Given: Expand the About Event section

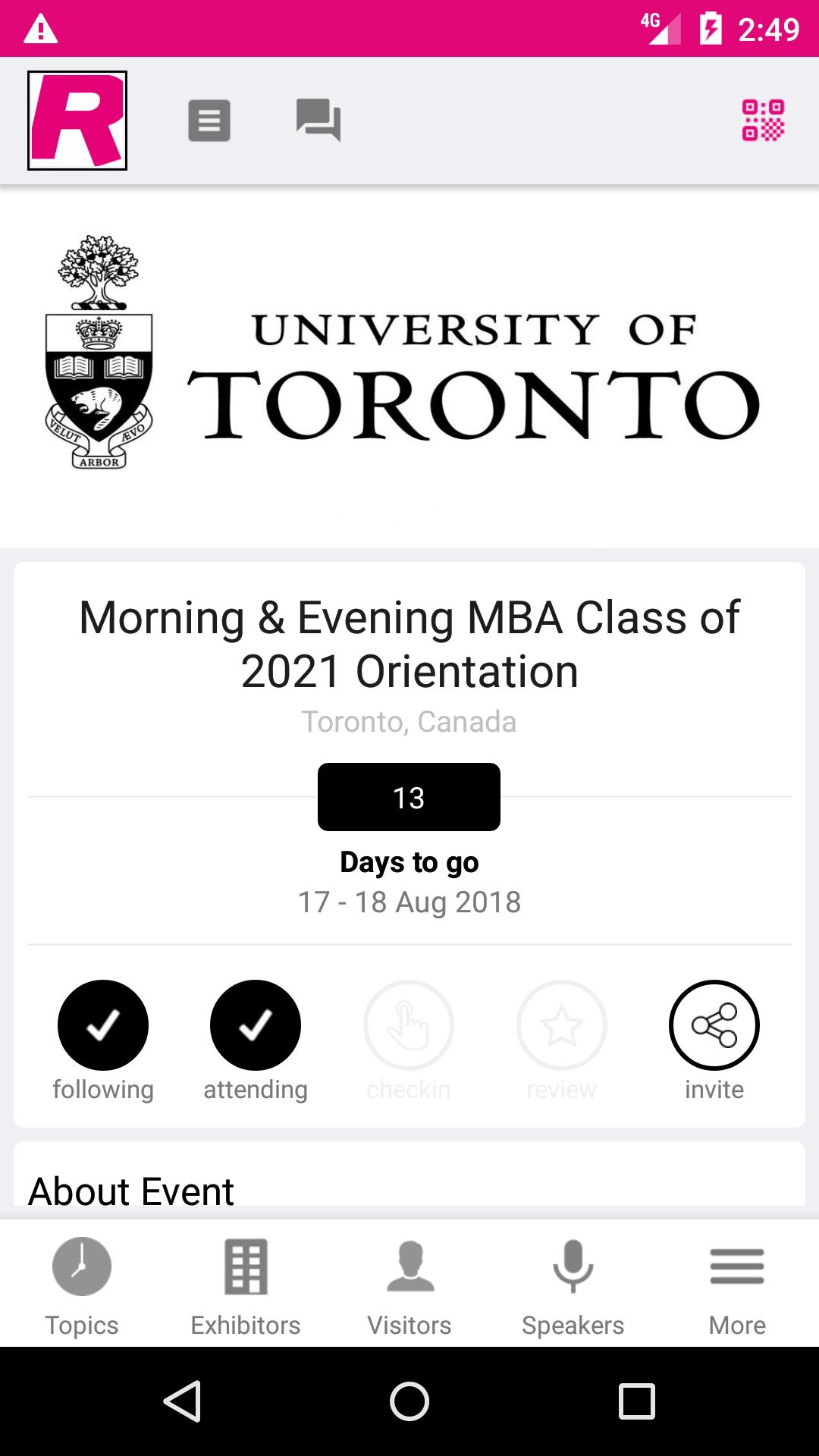Looking at the screenshot, I should point(130,1189).
